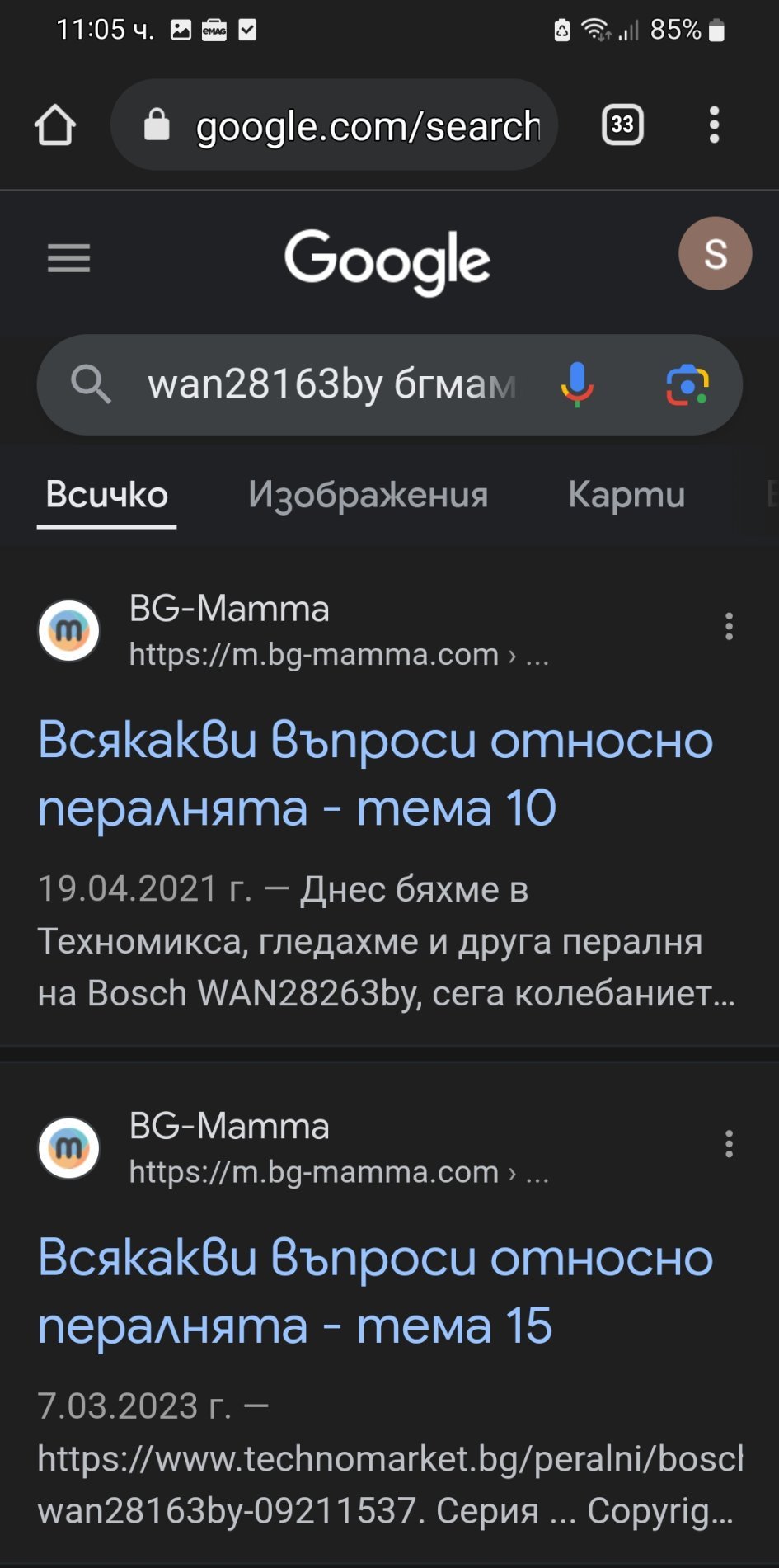Open the Chrome overflow menu
The height and width of the screenshot is (1568, 779).
pyautogui.click(x=714, y=125)
